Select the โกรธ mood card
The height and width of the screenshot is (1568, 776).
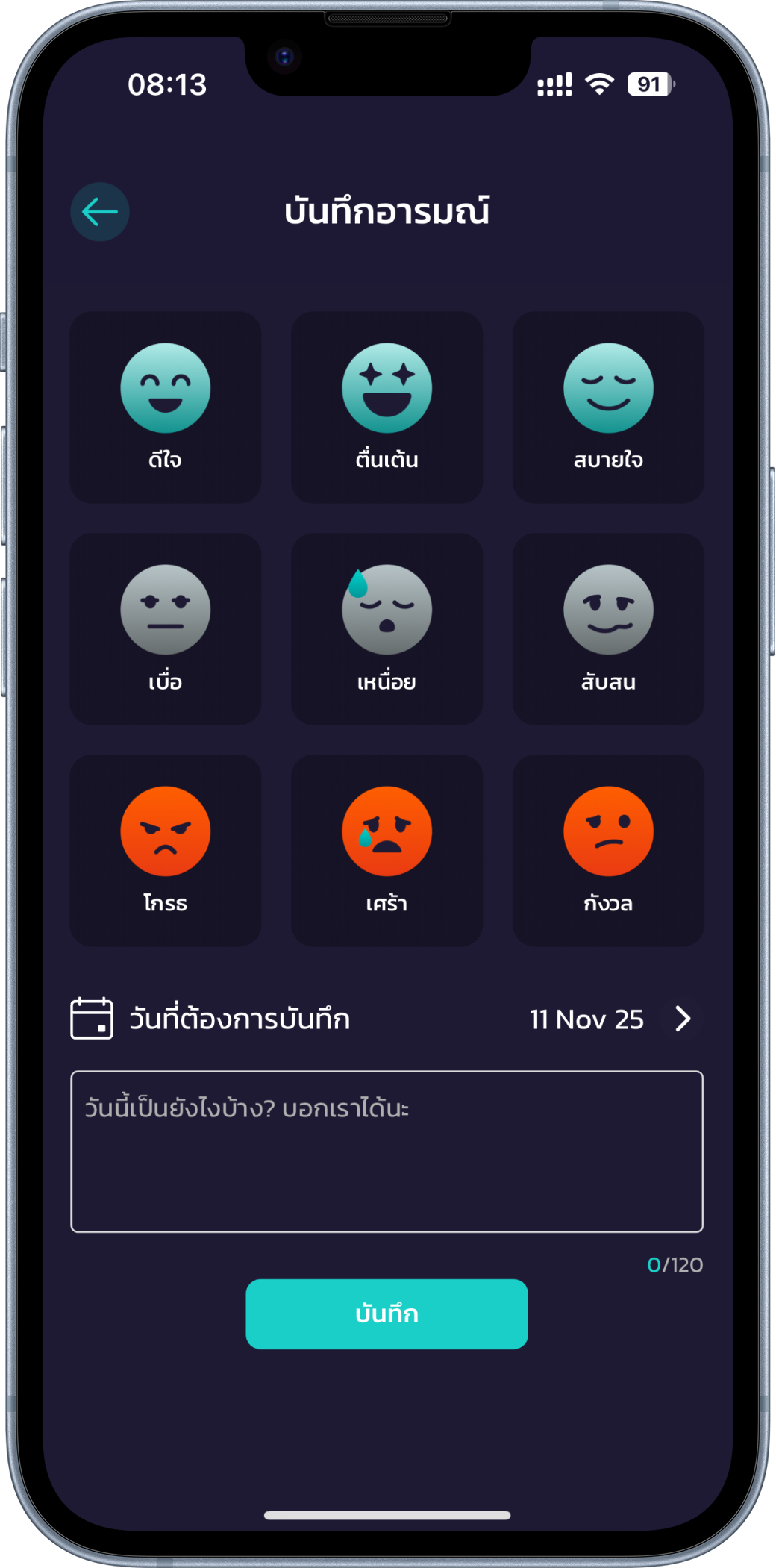[x=165, y=850]
